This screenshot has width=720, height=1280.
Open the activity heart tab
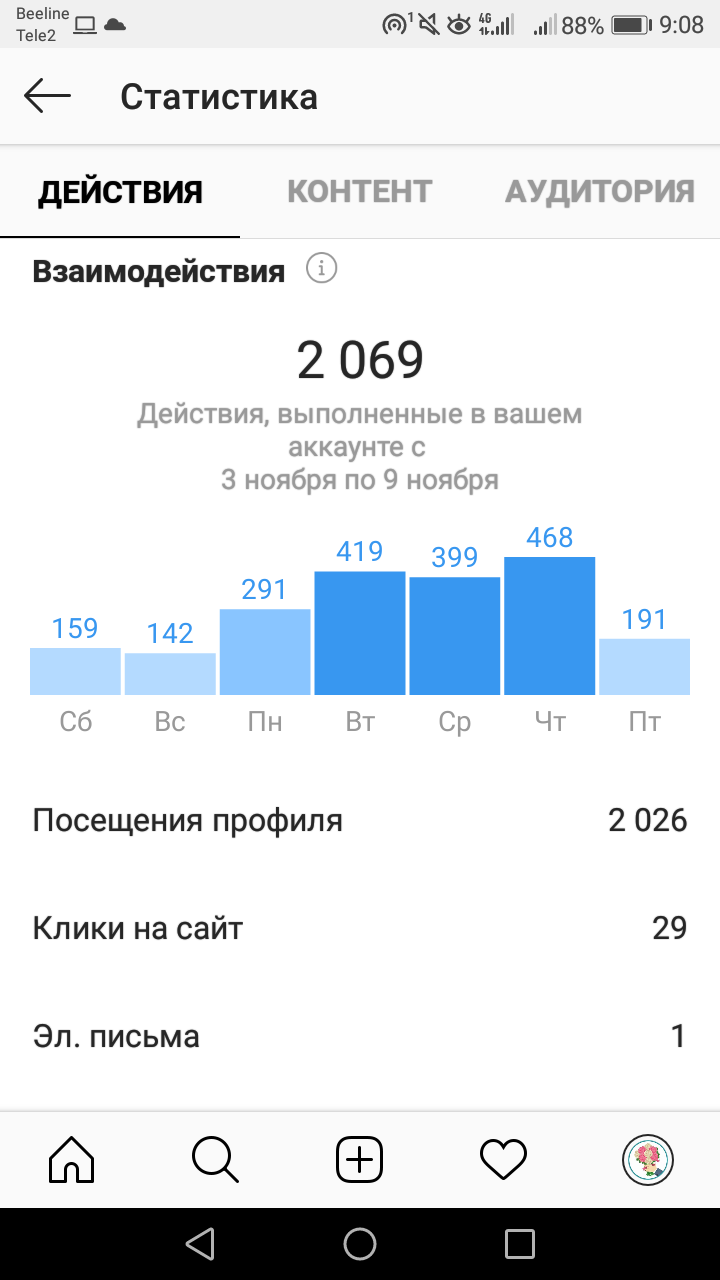[503, 1160]
